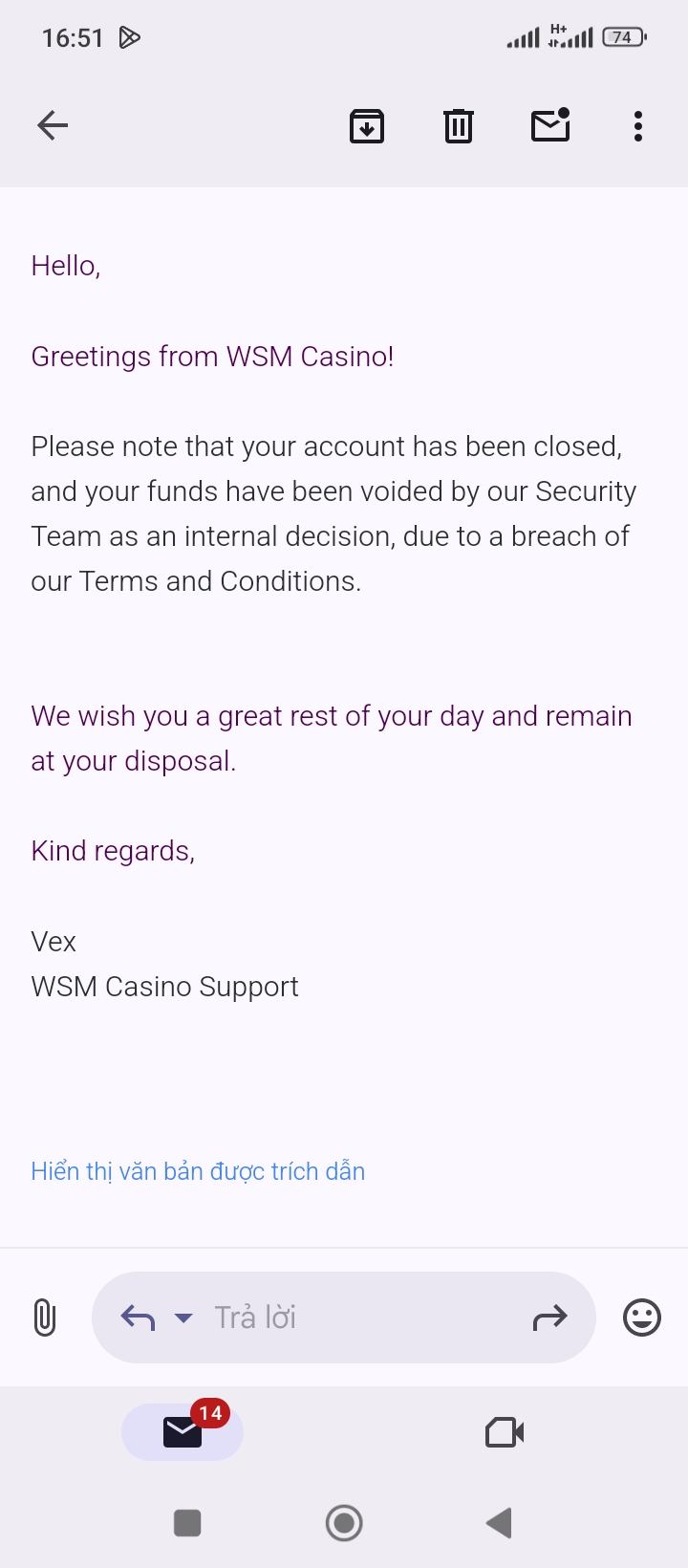
Task: Show quoted text via Hiển thị văn bản được trích dẫn
Action: pos(198,1171)
